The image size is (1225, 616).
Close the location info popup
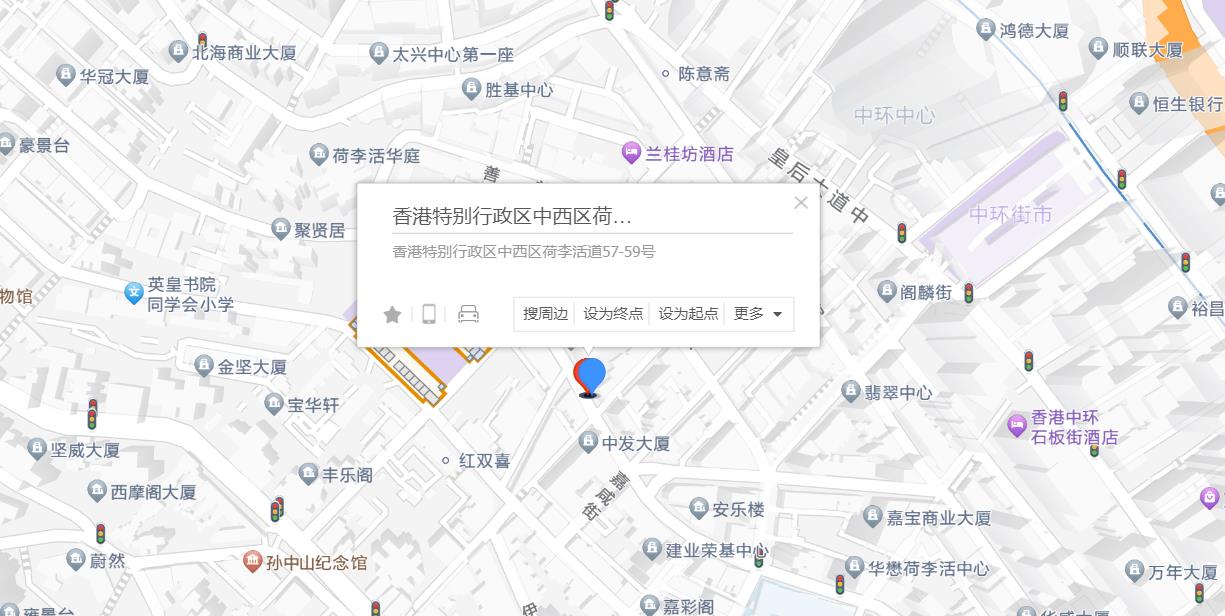click(800, 203)
